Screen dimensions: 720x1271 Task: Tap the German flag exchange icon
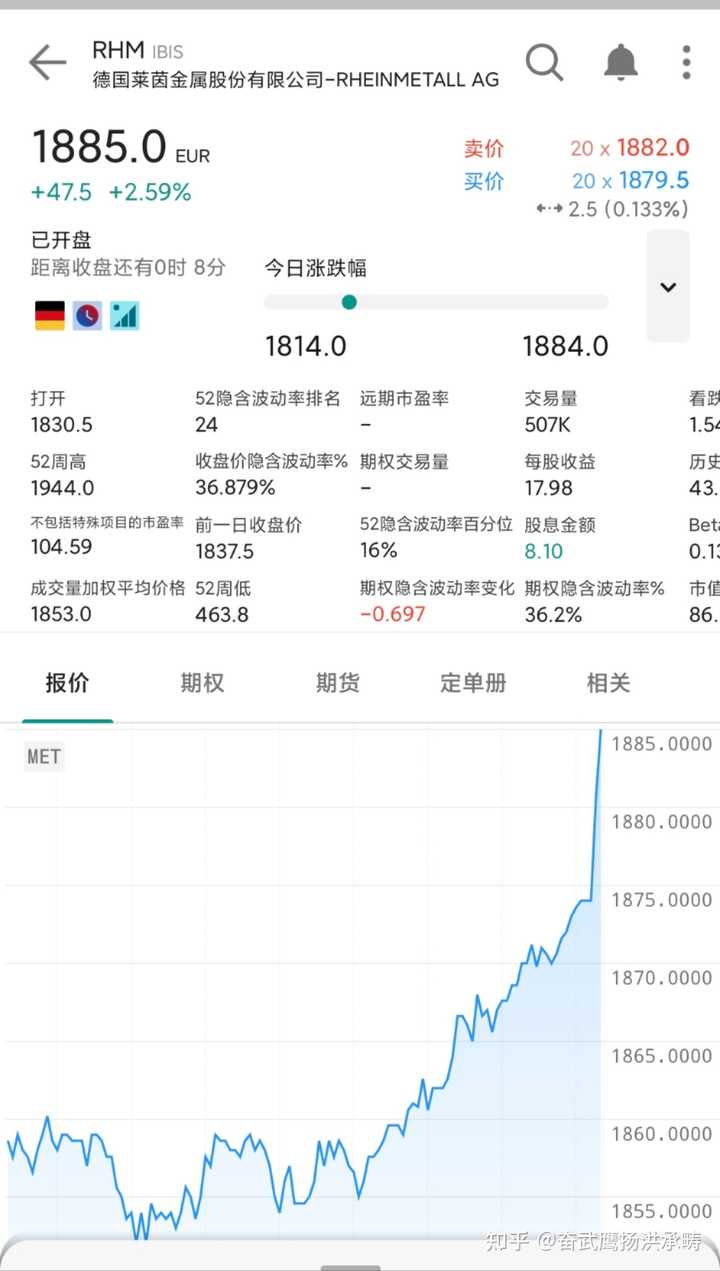pyautogui.click(x=49, y=315)
